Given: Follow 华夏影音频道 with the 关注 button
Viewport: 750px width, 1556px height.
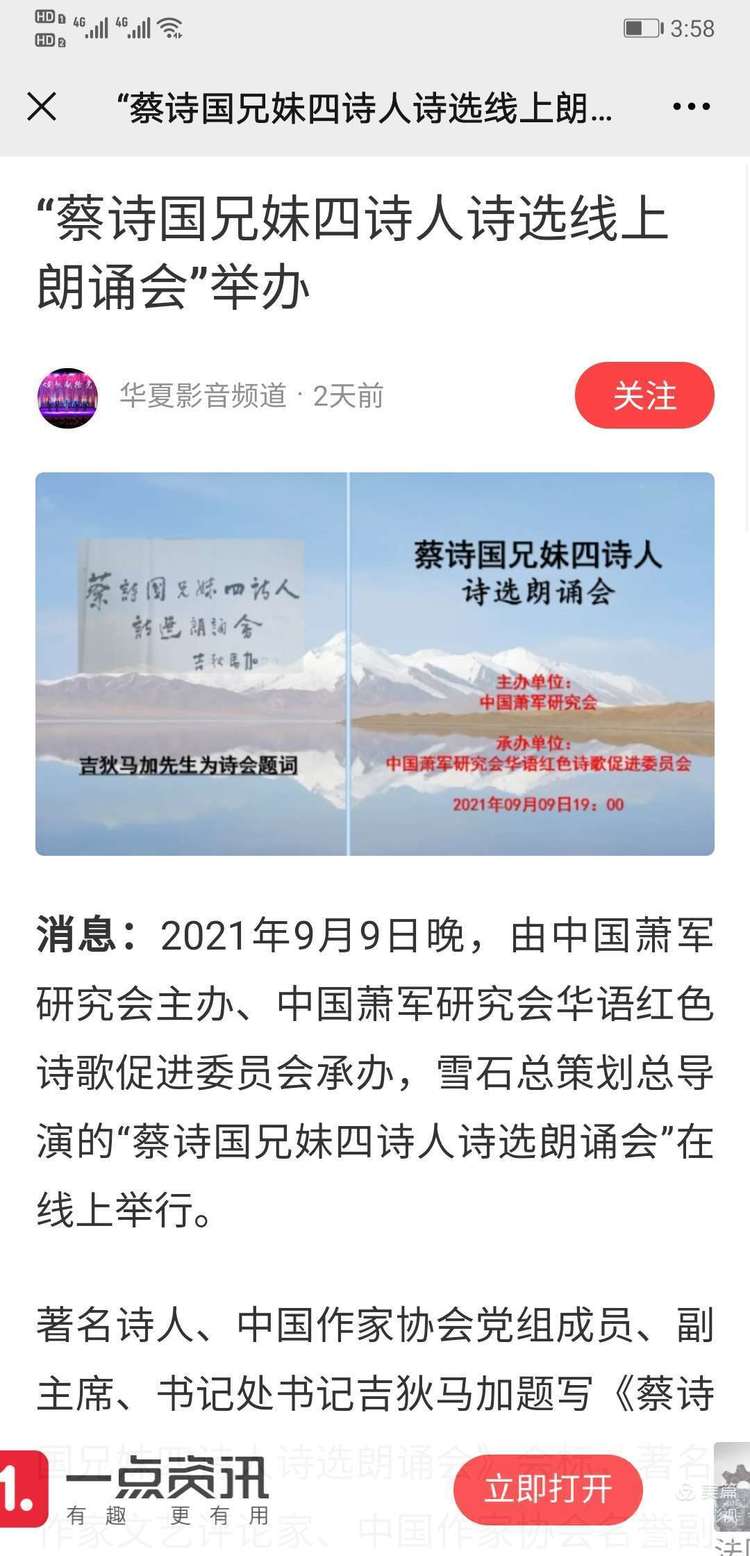Looking at the screenshot, I should (x=644, y=396).
